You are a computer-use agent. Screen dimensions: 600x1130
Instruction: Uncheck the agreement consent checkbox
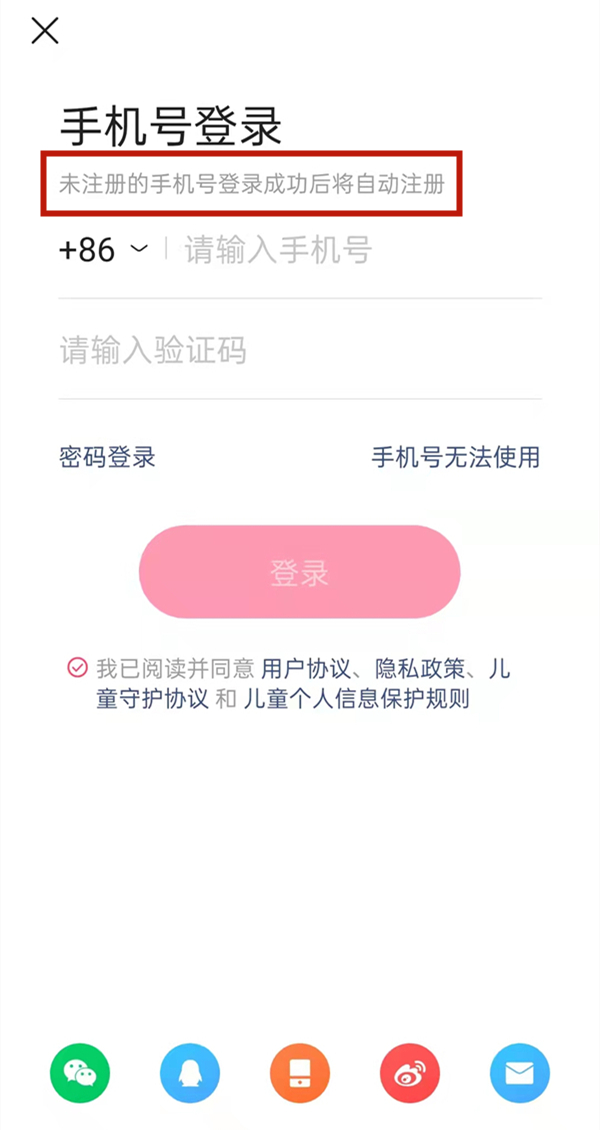point(76,668)
